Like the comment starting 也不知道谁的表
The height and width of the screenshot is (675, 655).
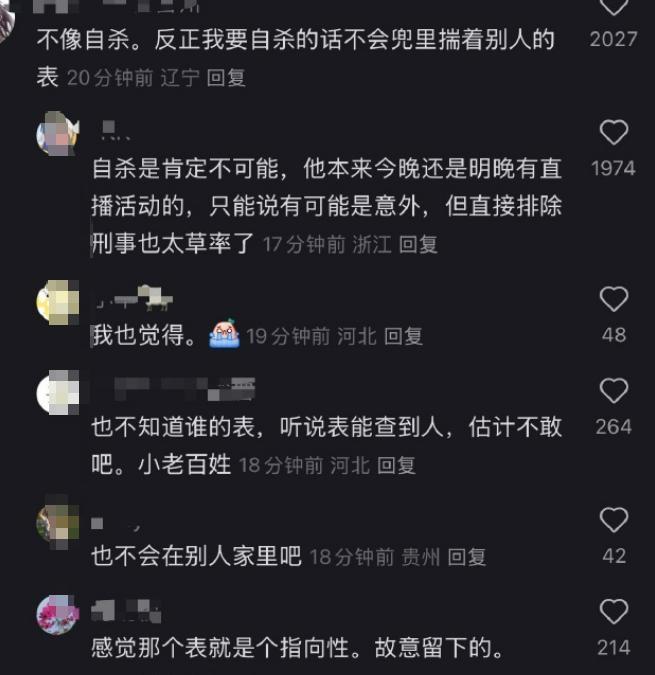click(x=613, y=391)
